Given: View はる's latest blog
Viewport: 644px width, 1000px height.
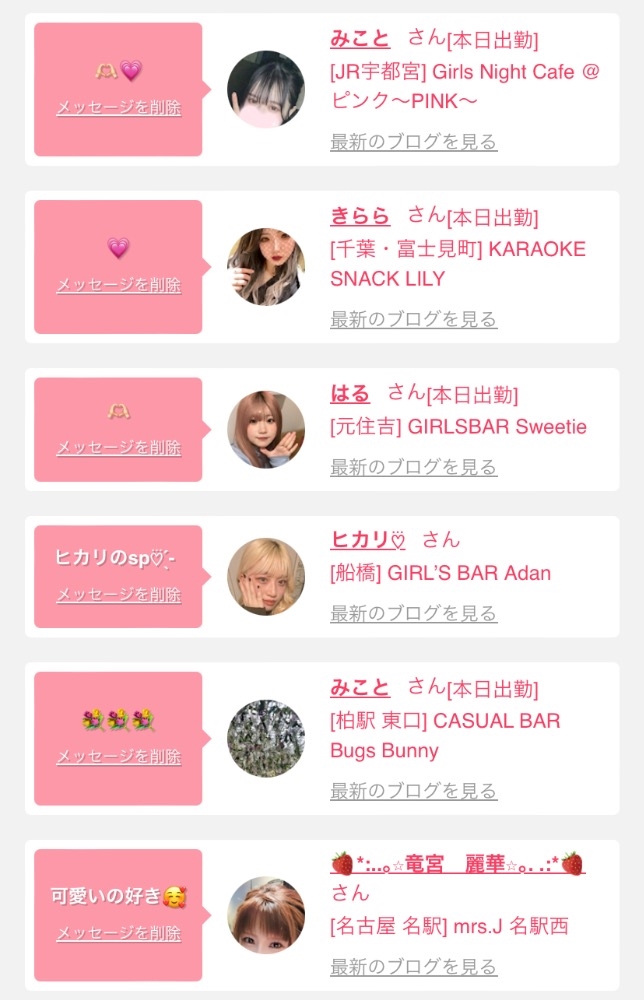Looking at the screenshot, I should [413, 467].
